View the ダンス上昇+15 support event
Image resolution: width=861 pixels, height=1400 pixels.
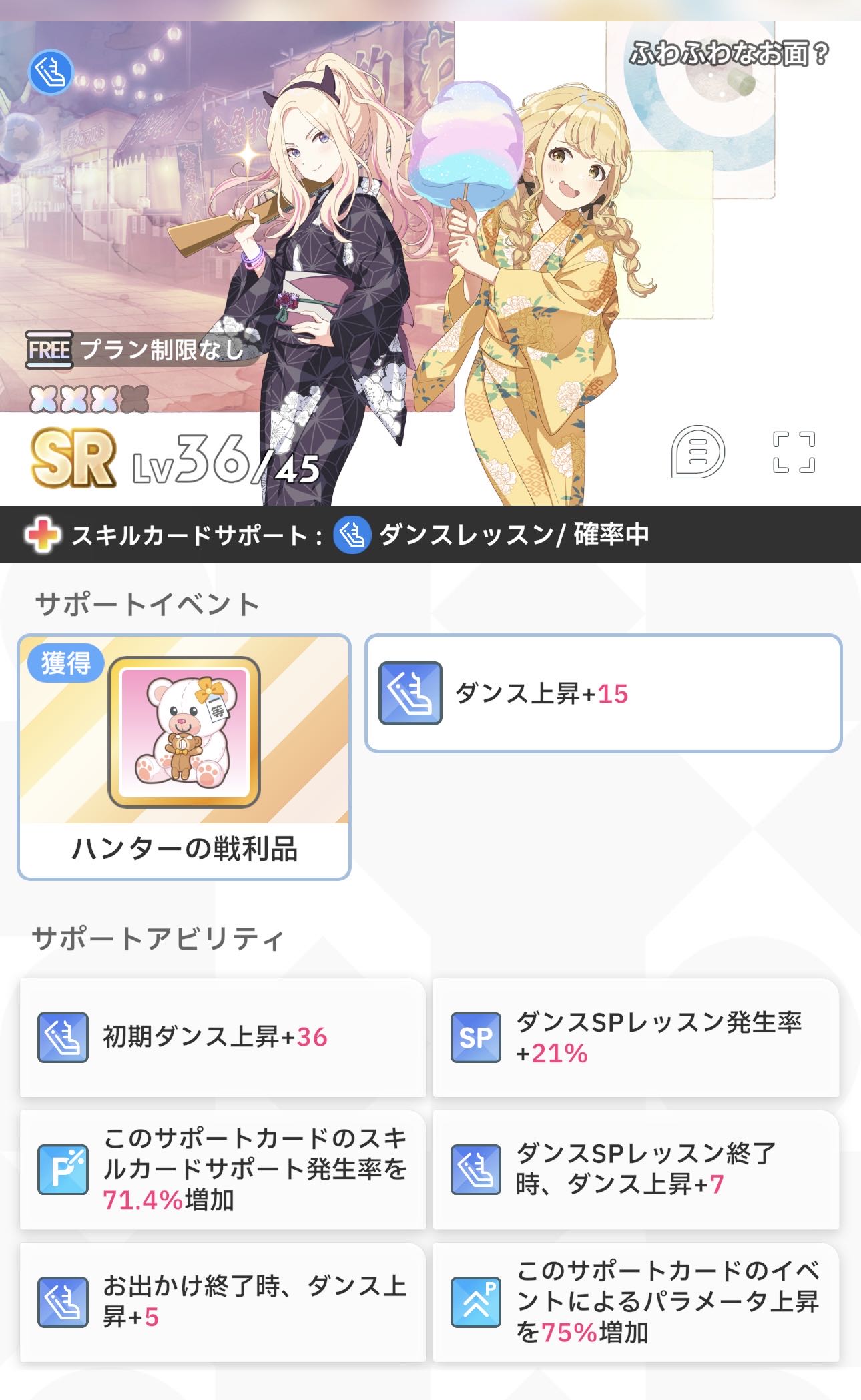[603, 693]
